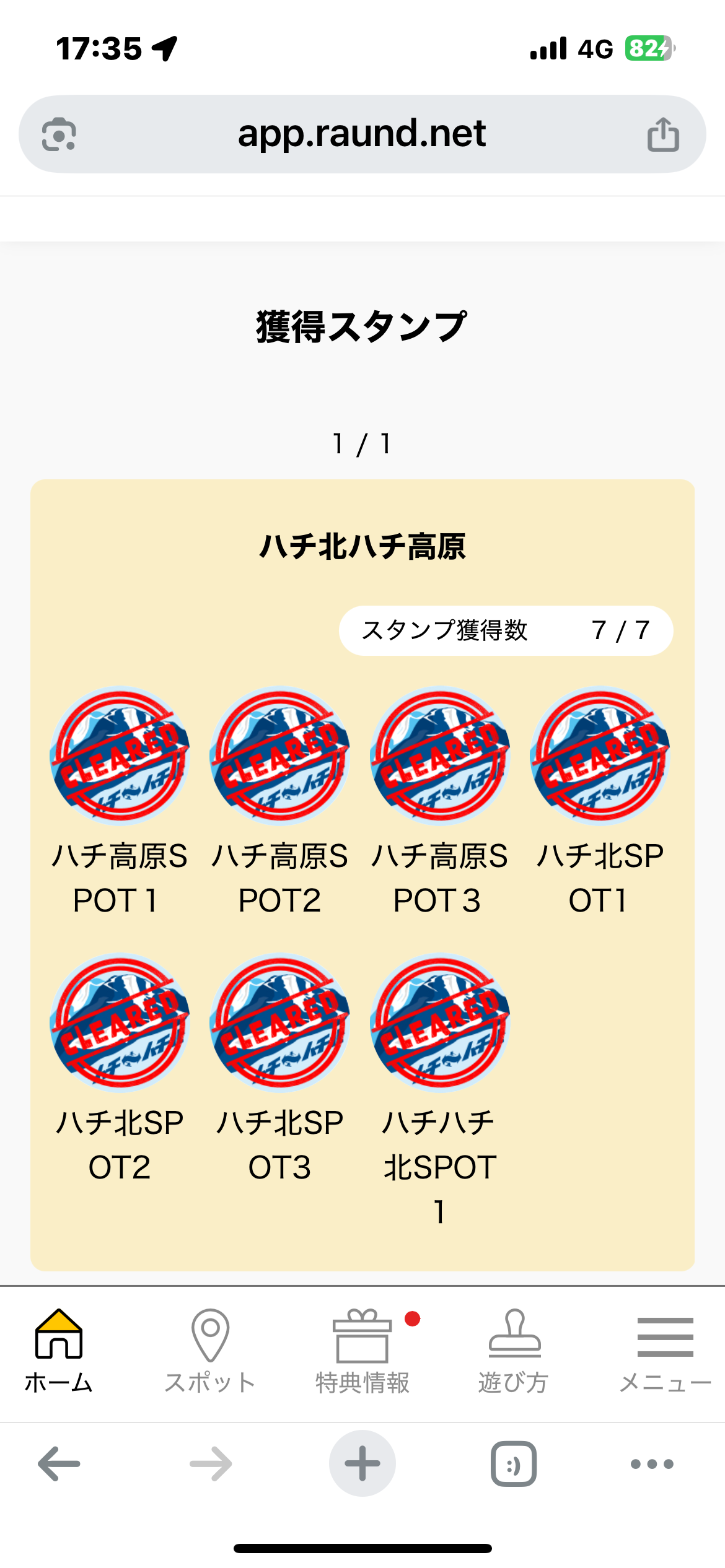725x1568 pixels.
Task: View the ハチ高原SPOT 3 stamp
Action: pos(439,757)
